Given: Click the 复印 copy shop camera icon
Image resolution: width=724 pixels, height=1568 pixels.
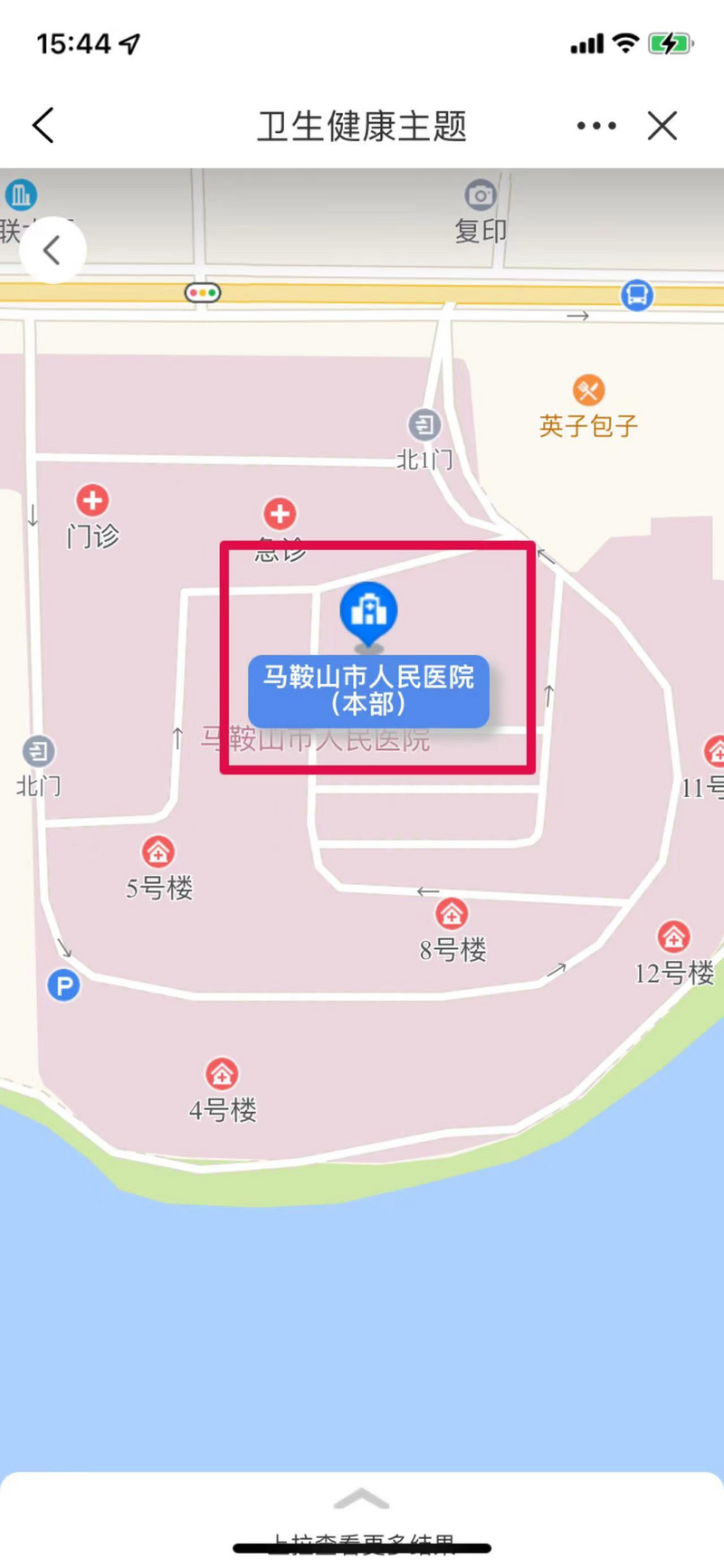Looking at the screenshot, I should (481, 195).
